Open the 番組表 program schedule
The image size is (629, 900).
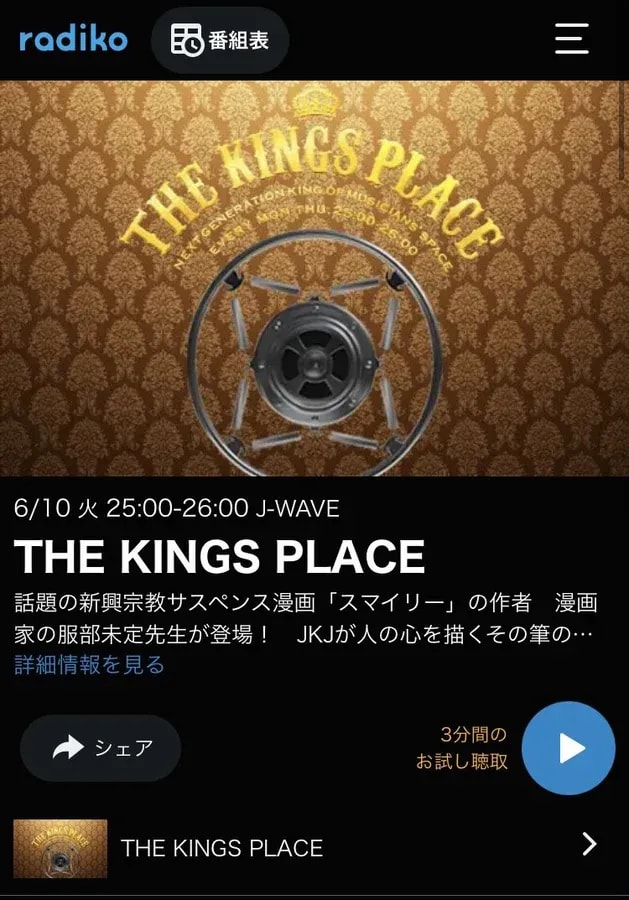tap(220, 40)
